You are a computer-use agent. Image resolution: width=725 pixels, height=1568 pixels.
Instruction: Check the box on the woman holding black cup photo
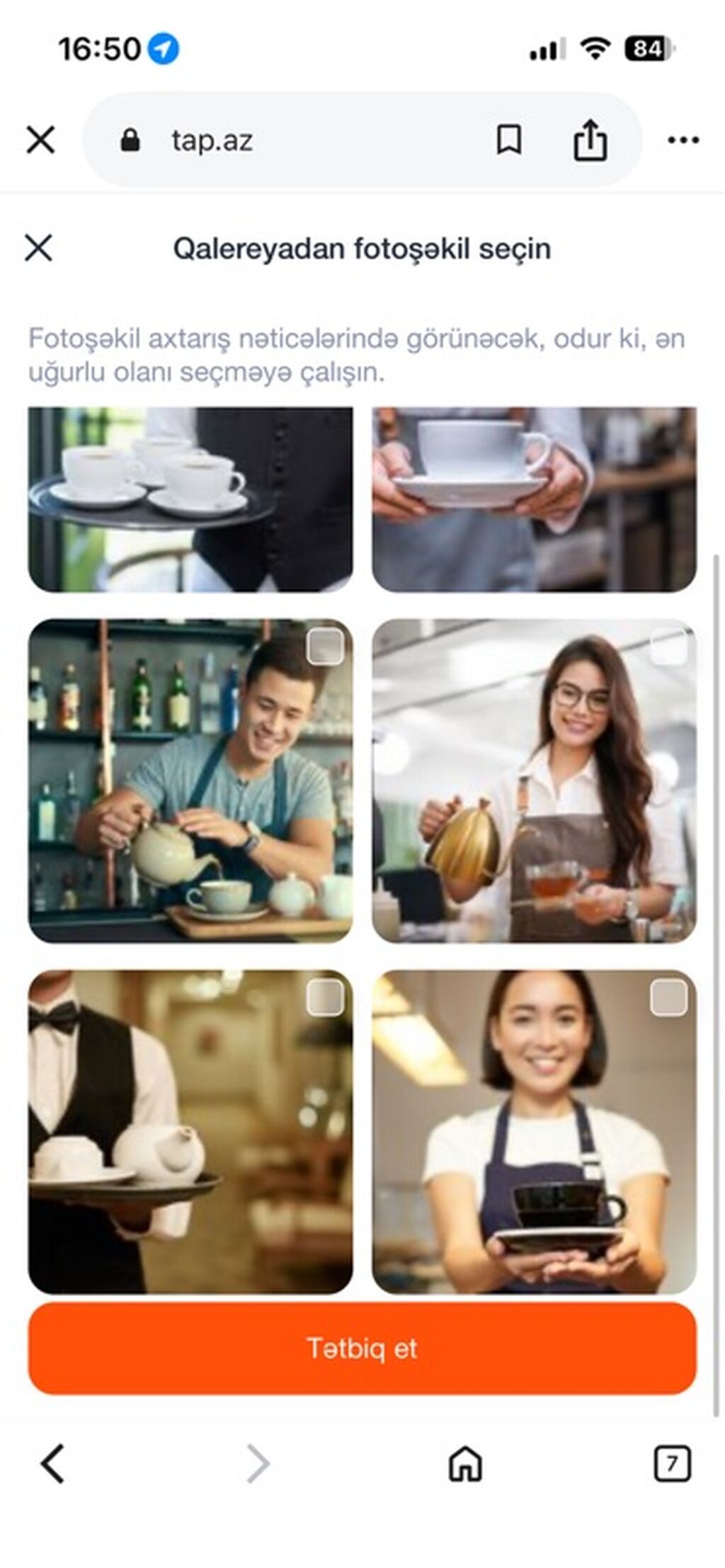(x=668, y=997)
